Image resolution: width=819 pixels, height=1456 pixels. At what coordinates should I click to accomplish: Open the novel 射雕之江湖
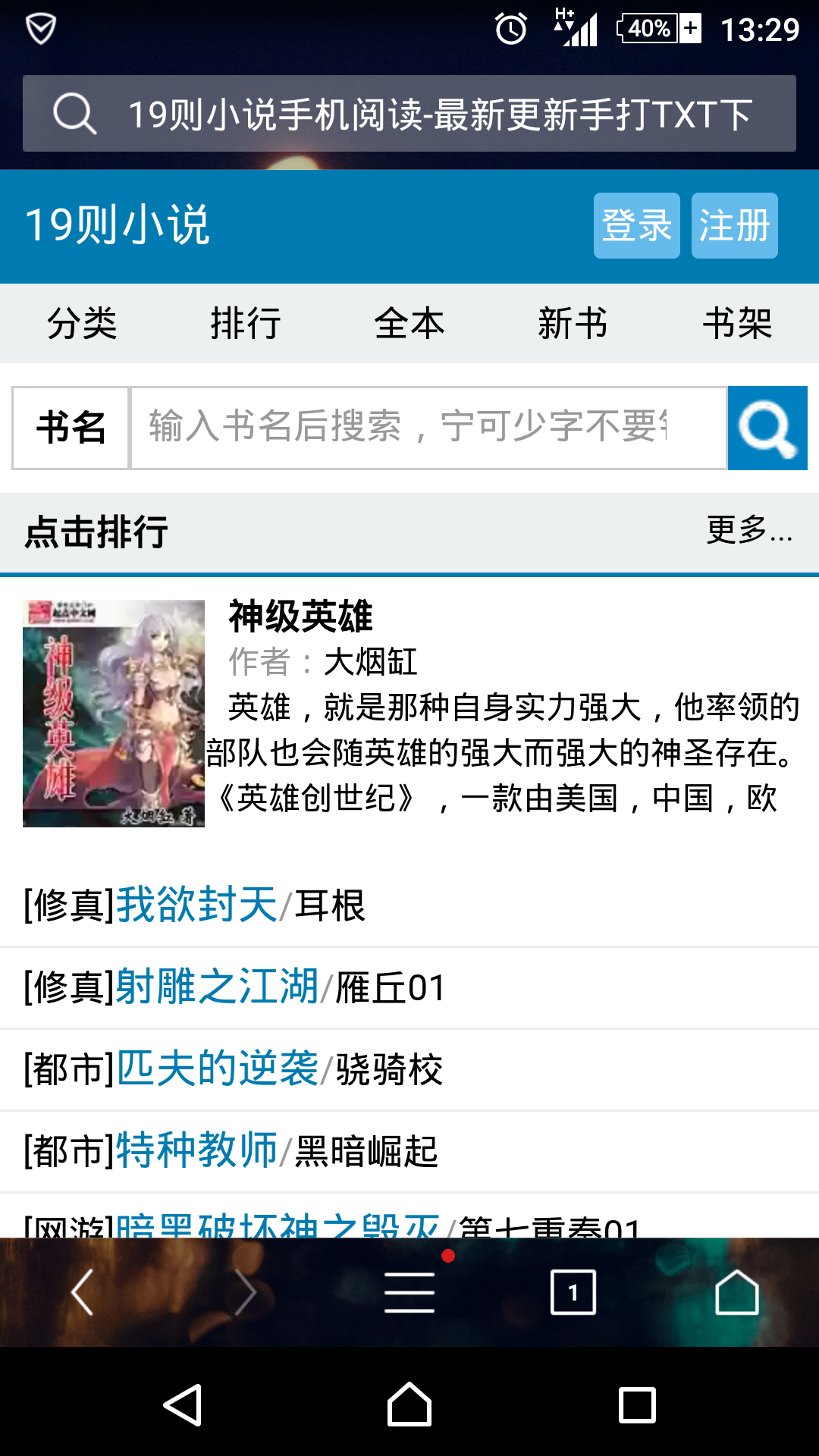pyautogui.click(x=217, y=987)
